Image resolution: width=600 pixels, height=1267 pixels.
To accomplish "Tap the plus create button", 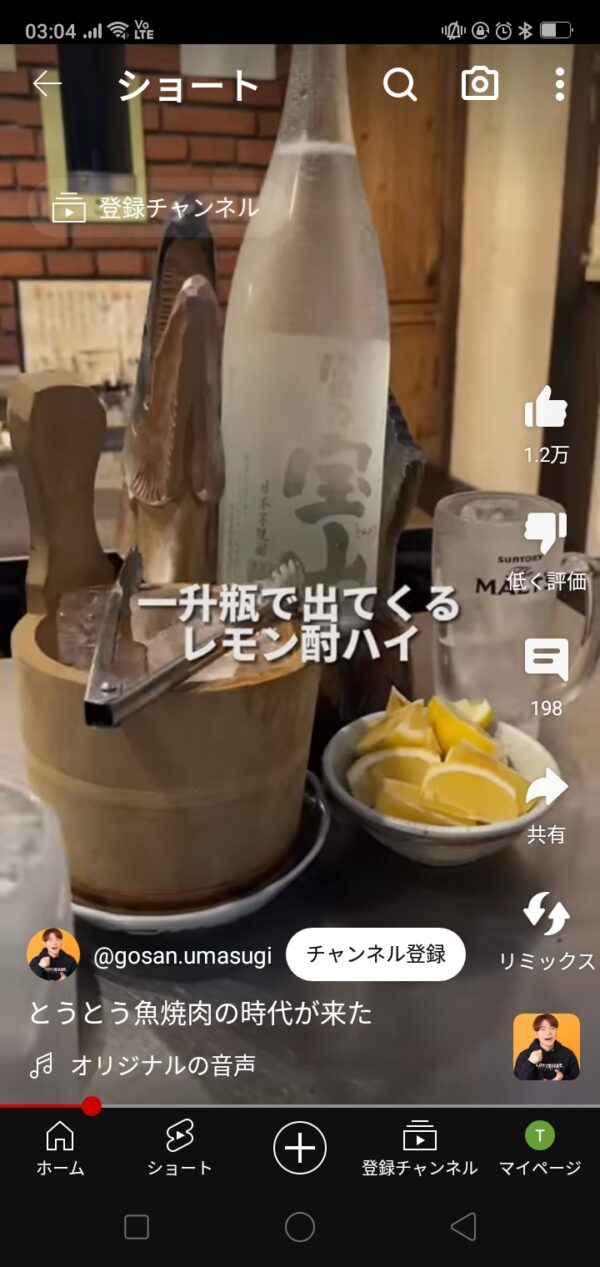I will coord(300,1146).
